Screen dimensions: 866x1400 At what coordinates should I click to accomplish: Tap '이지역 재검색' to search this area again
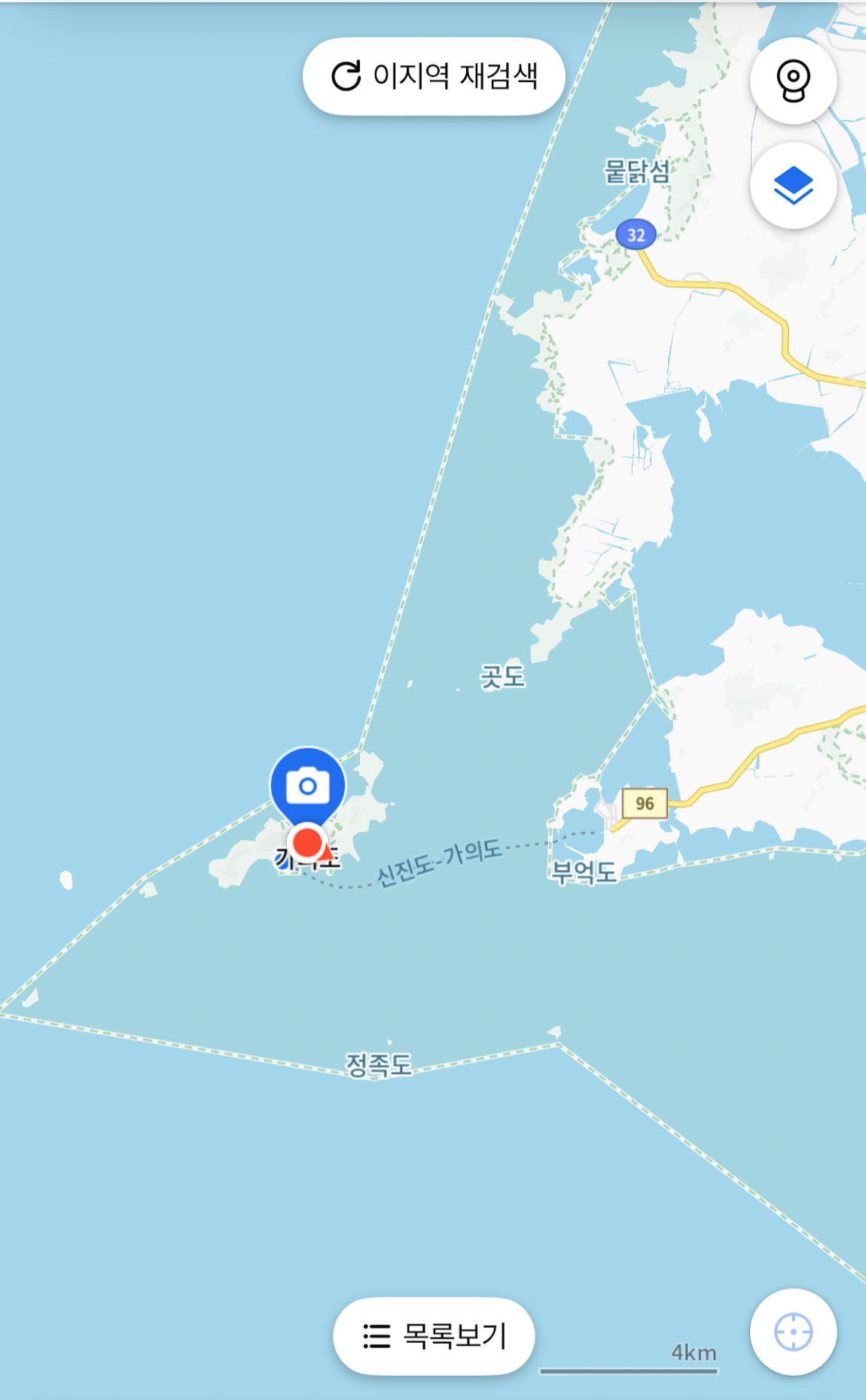(434, 76)
